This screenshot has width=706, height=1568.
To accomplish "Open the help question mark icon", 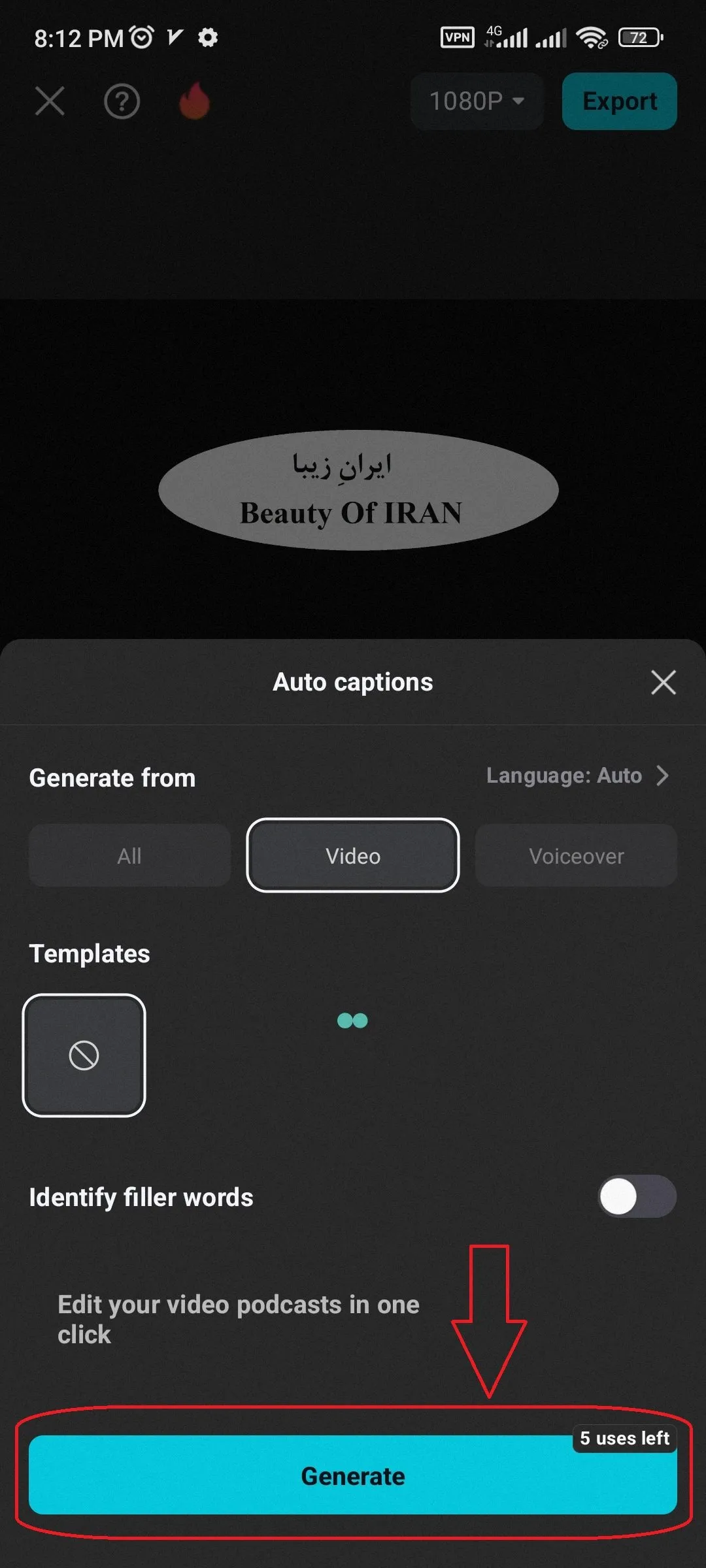I will [x=122, y=101].
